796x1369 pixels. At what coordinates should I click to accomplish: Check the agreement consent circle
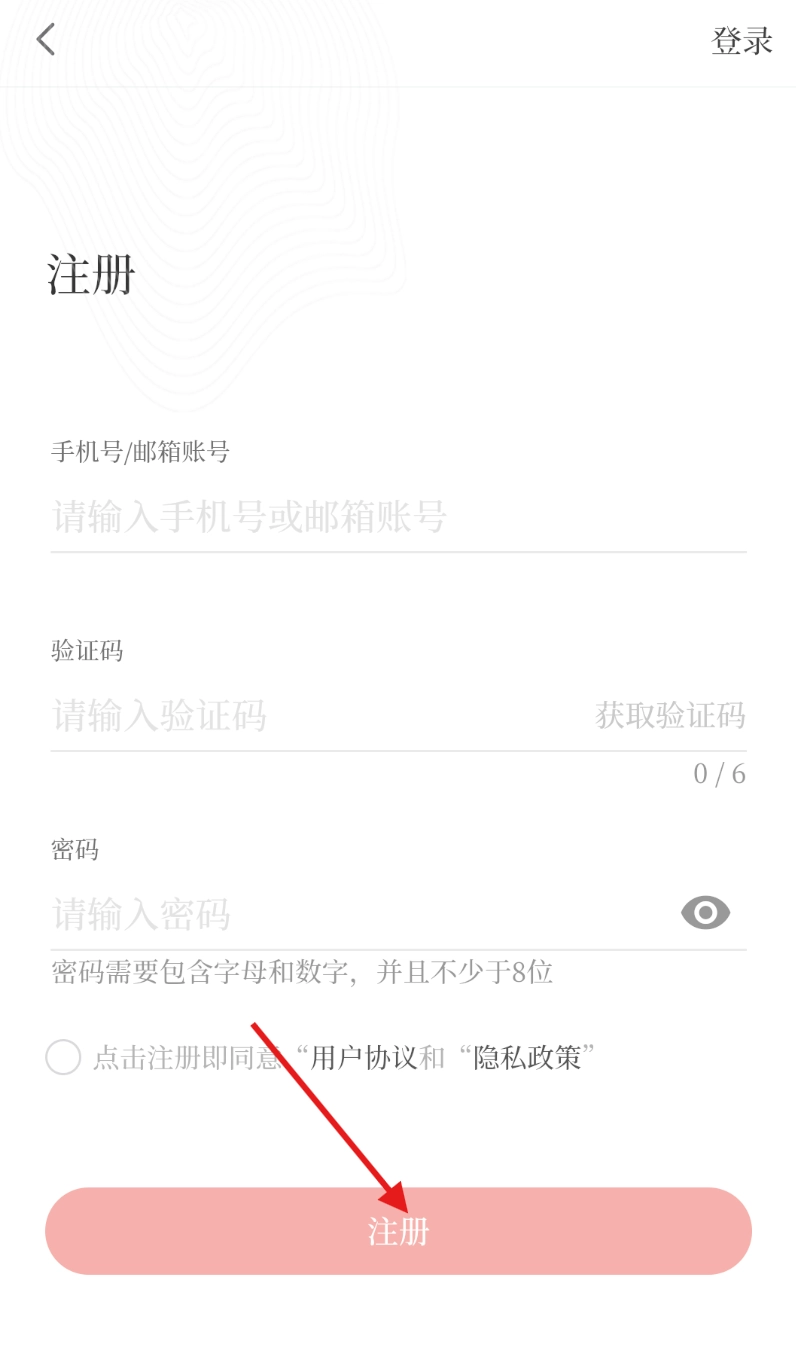coord(63,1057)
